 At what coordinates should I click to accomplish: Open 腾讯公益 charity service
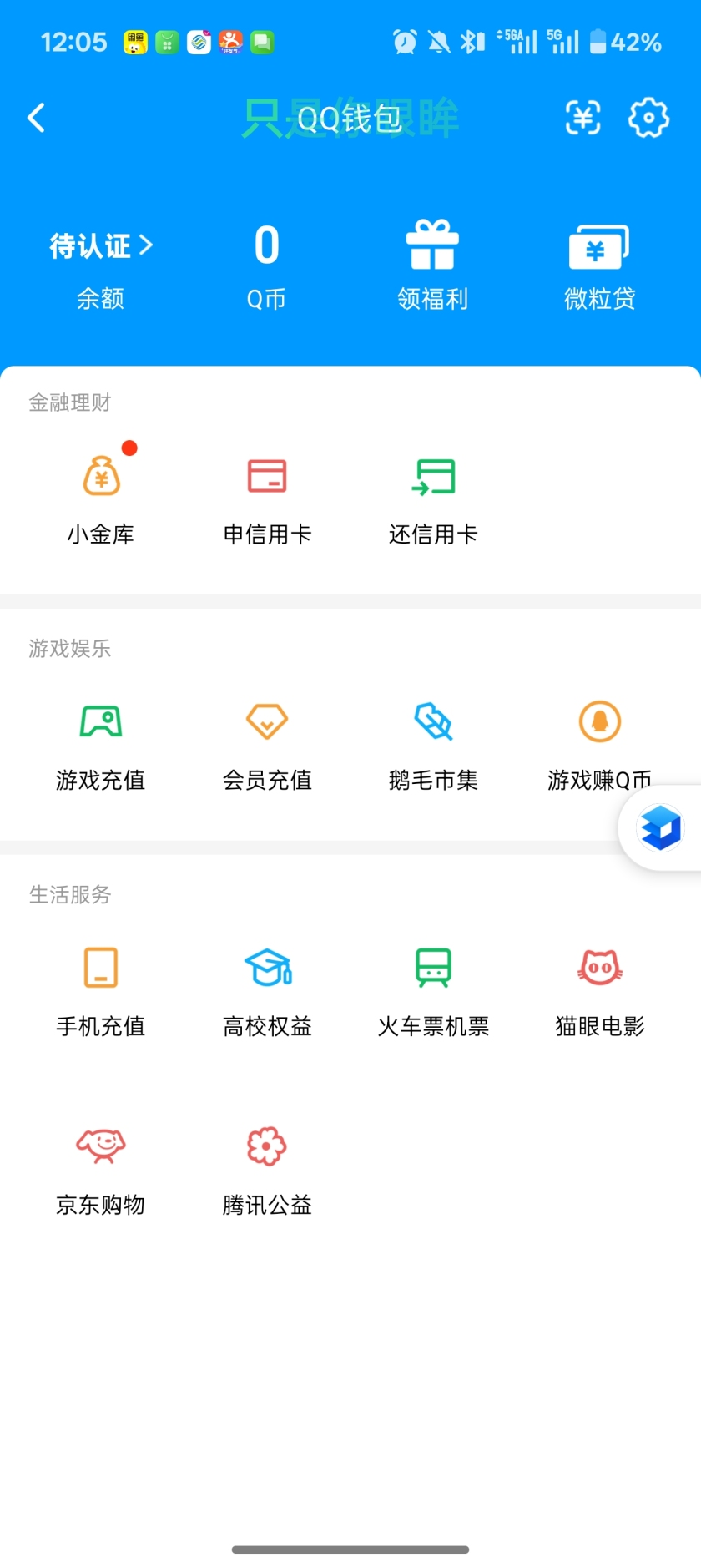267,1163
